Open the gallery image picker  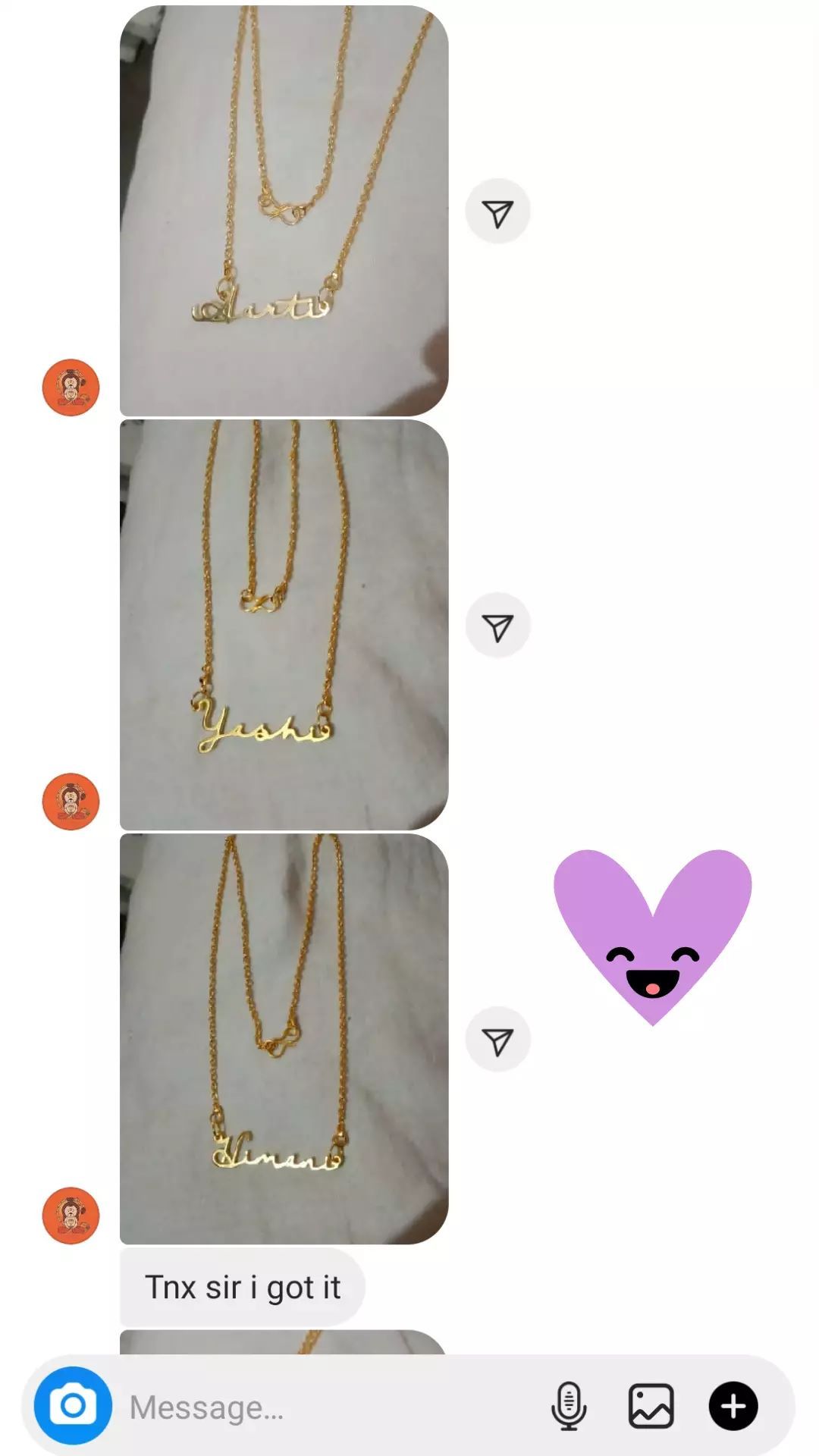[x=651, y=1406]
